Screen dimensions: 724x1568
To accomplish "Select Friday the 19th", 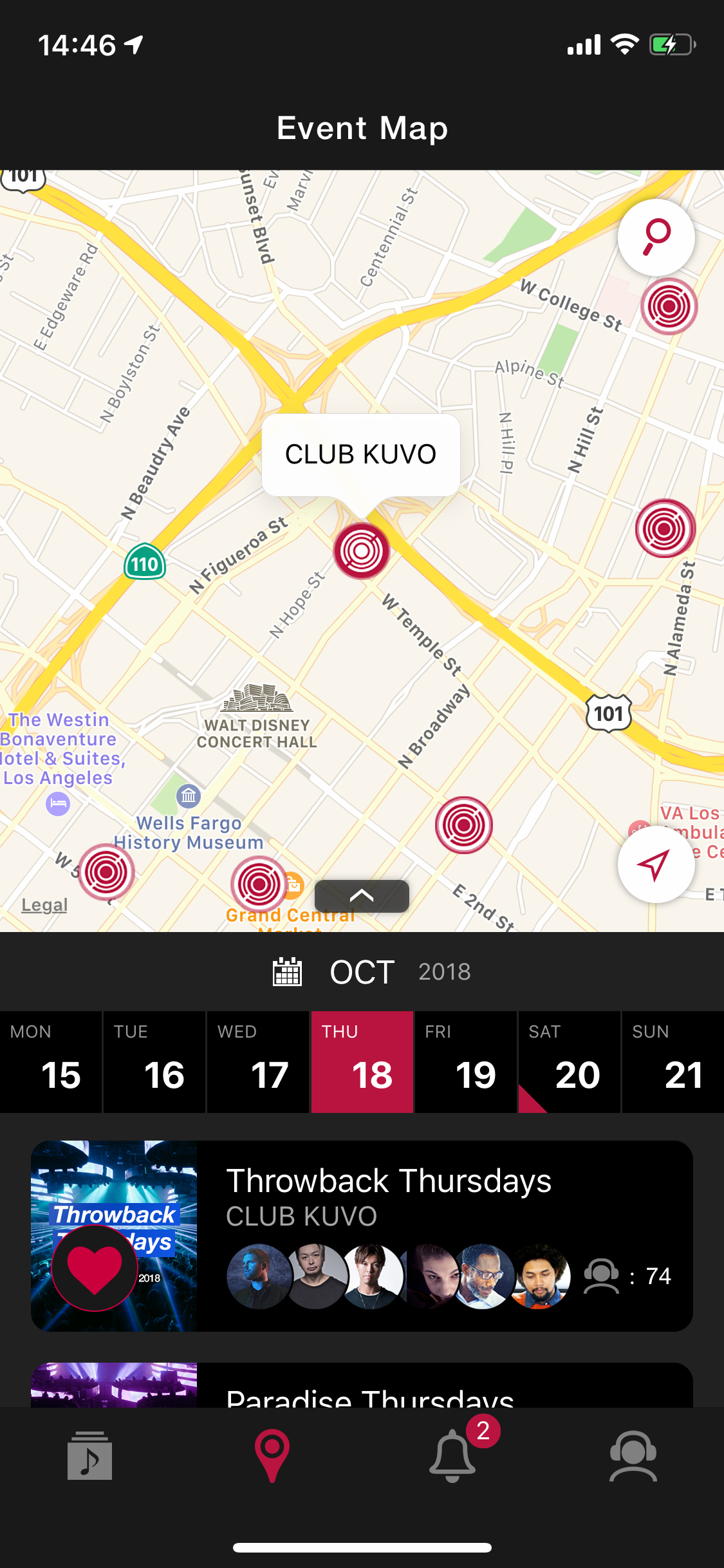I will click(465, 1062).
